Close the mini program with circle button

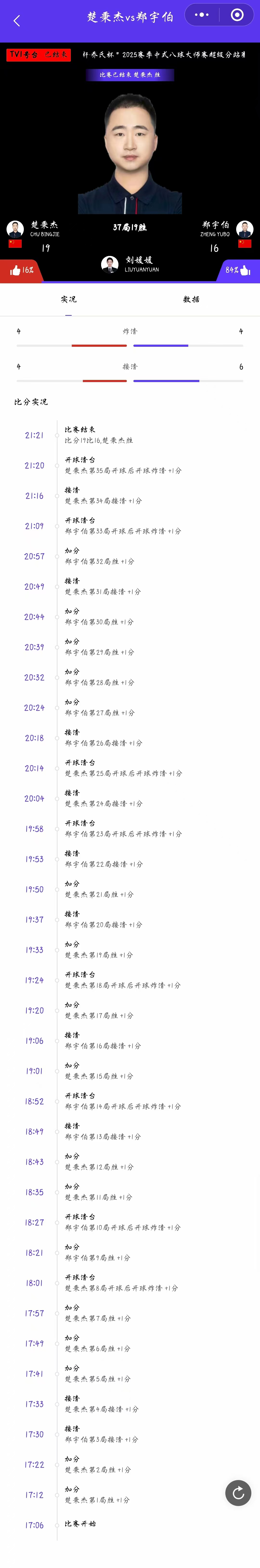pyautogui.click(x=237, y=15)
